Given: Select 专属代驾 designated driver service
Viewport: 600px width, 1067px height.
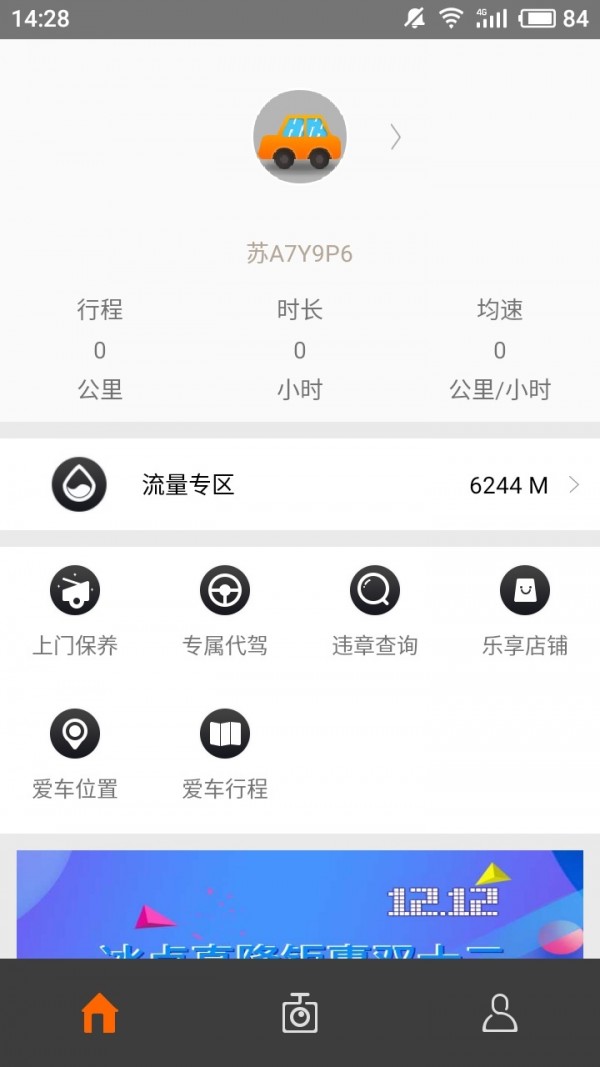Looking at the screenshot, I should [225, 610].
